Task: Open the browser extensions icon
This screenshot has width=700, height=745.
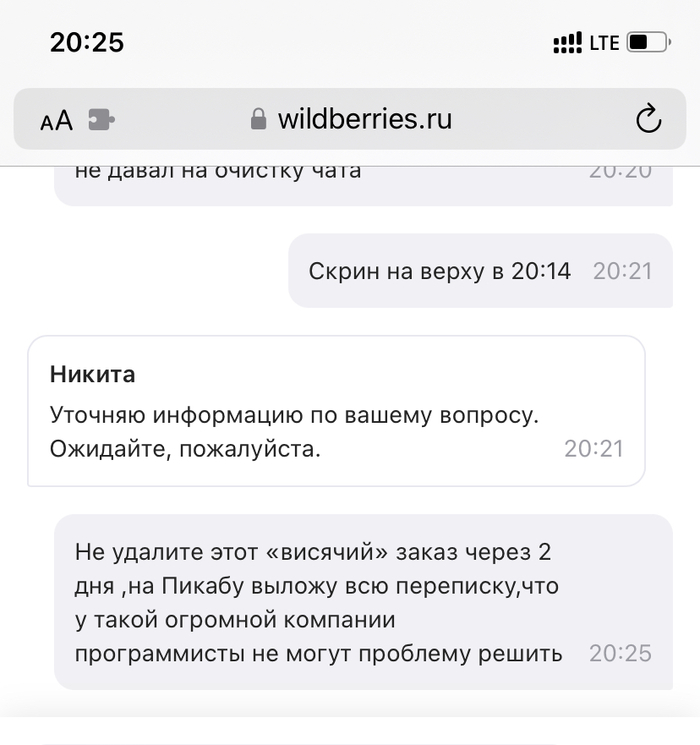Action: (101, 120)
